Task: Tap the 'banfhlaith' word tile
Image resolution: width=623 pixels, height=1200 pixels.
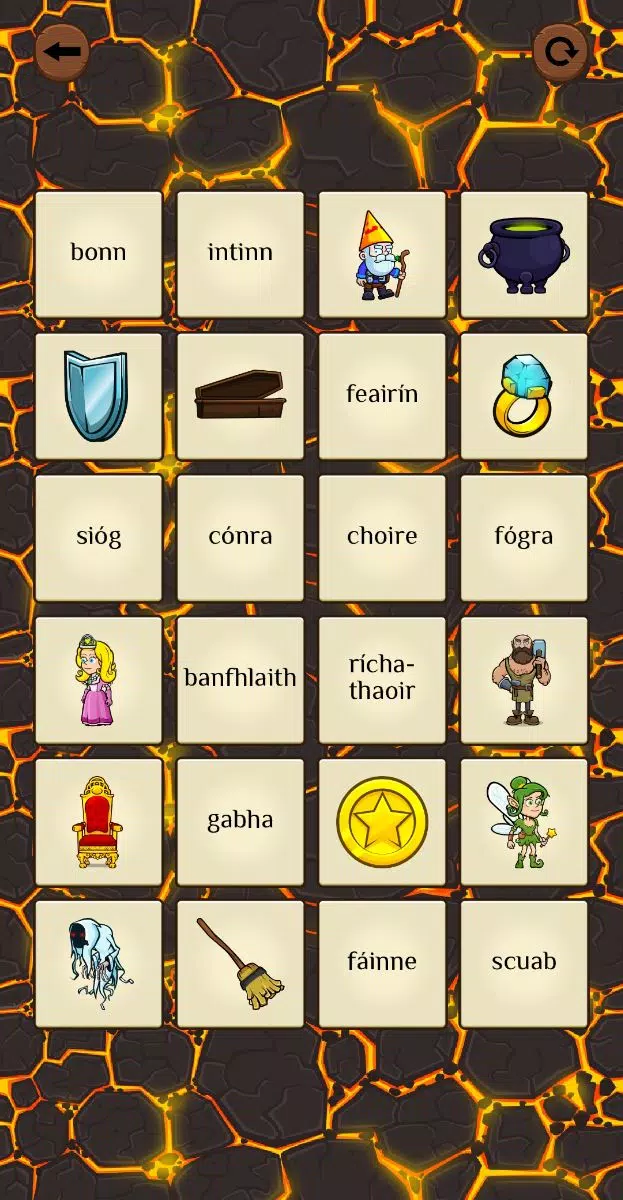Action: [240, 680]
